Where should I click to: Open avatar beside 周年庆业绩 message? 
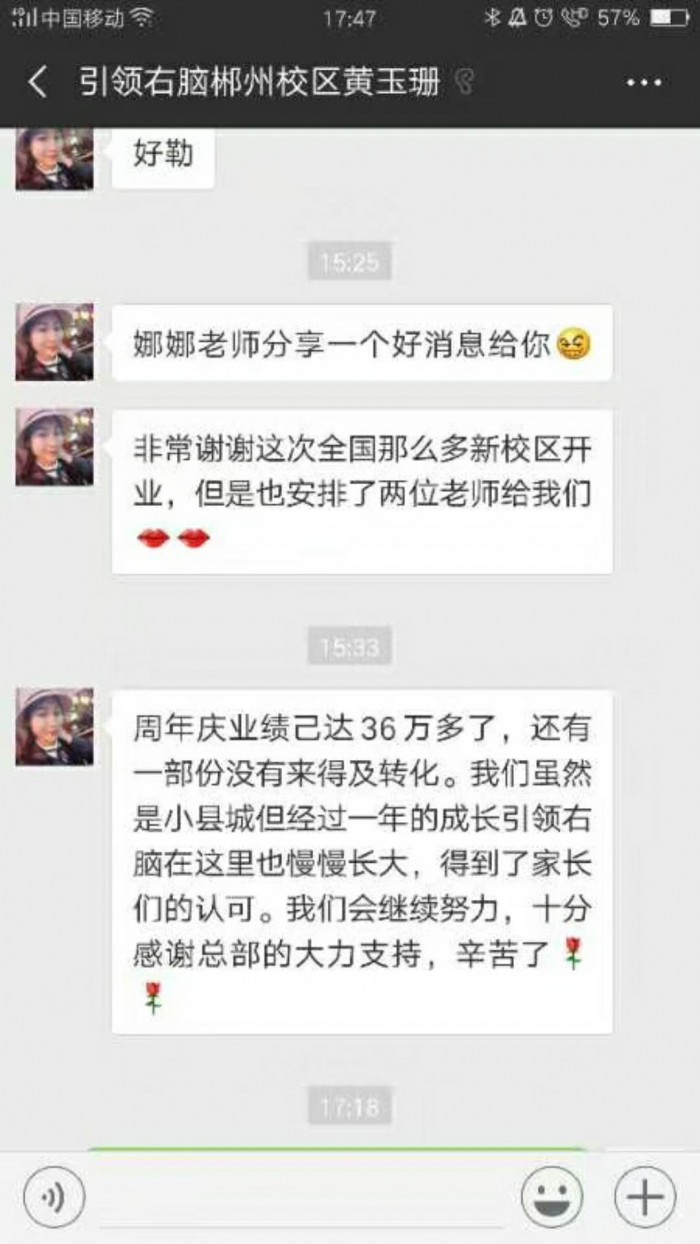54,727
